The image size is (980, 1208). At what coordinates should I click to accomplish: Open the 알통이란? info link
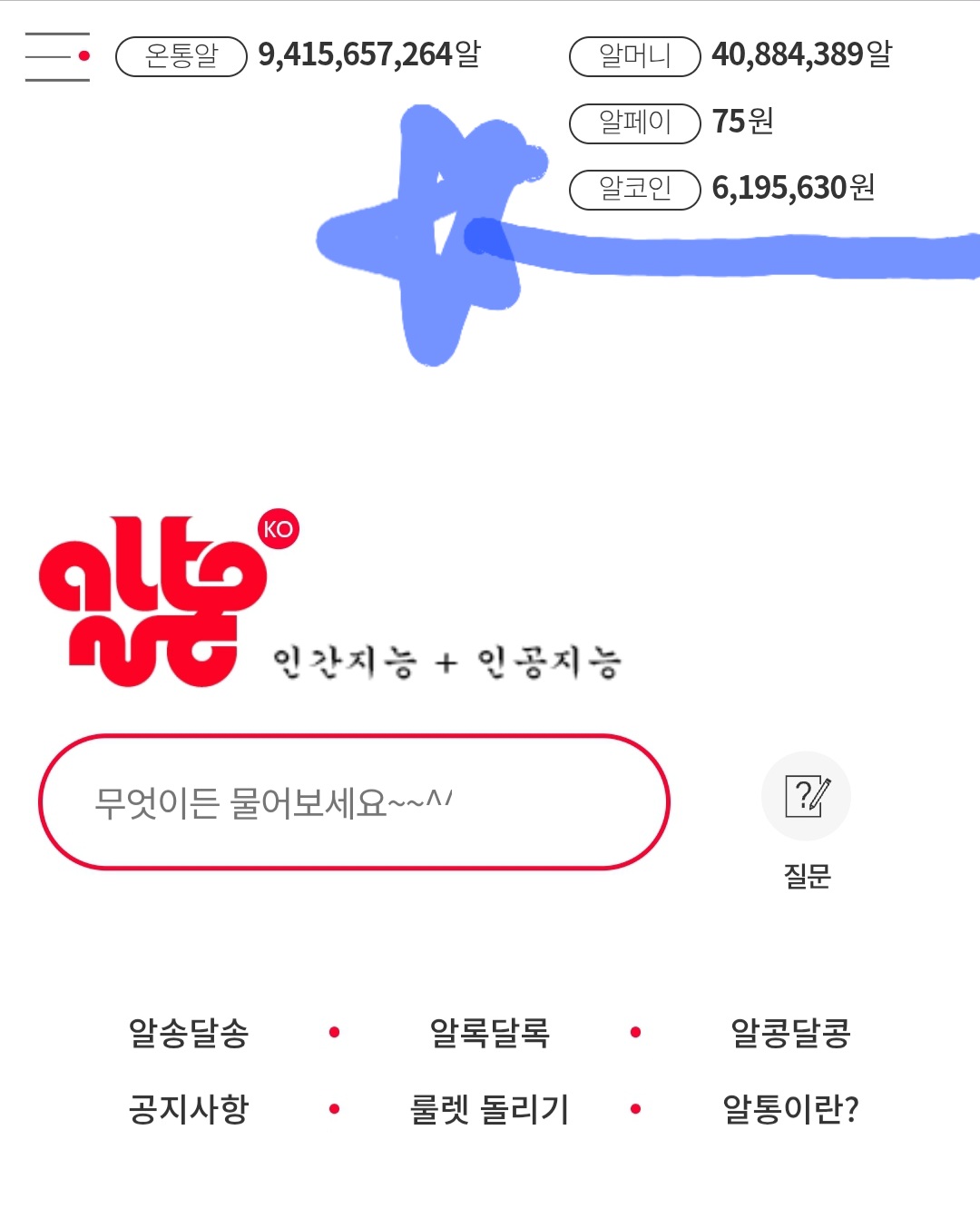790,1109
